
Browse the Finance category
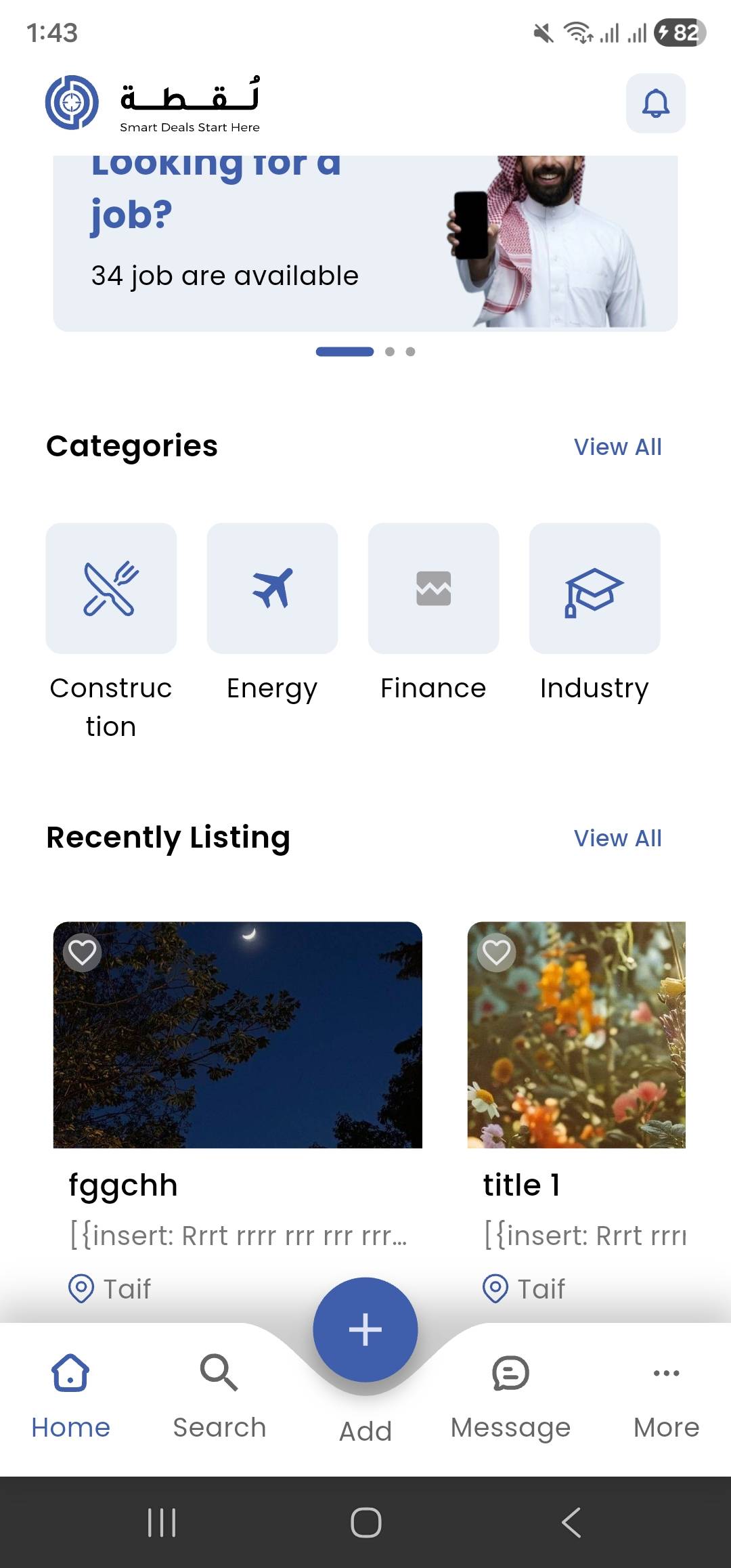[x=433, y=588]
